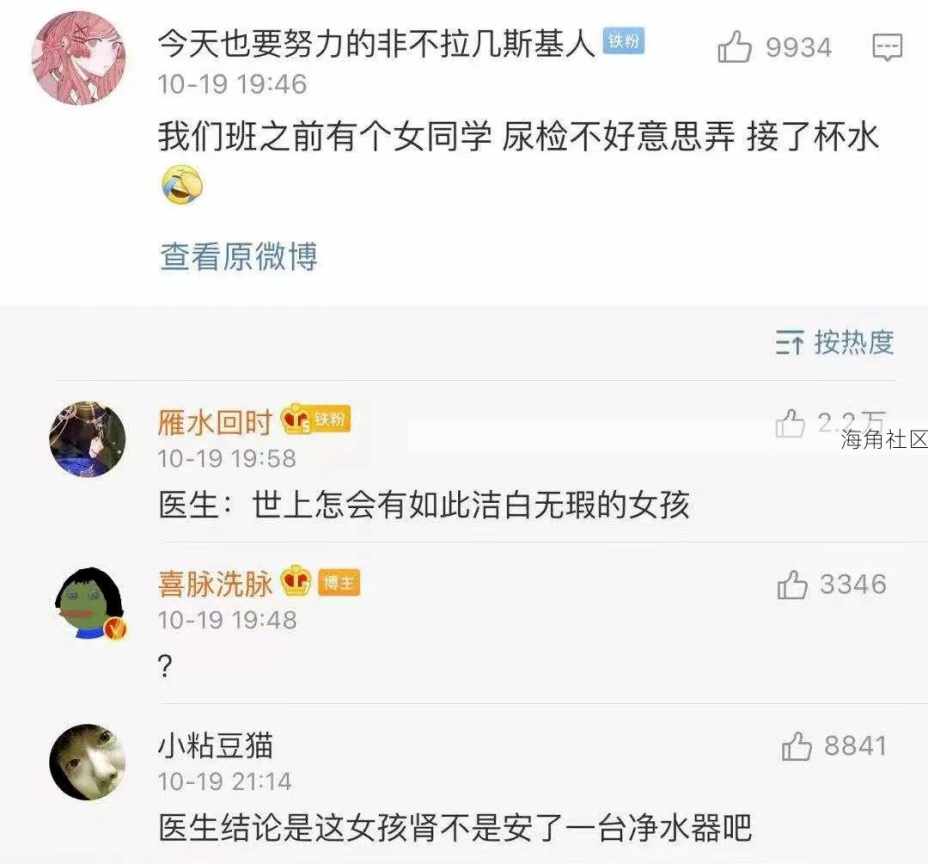Like 小粘豆猫's reply
Viewport: 928px width, 864px height.
coord(797,746)
